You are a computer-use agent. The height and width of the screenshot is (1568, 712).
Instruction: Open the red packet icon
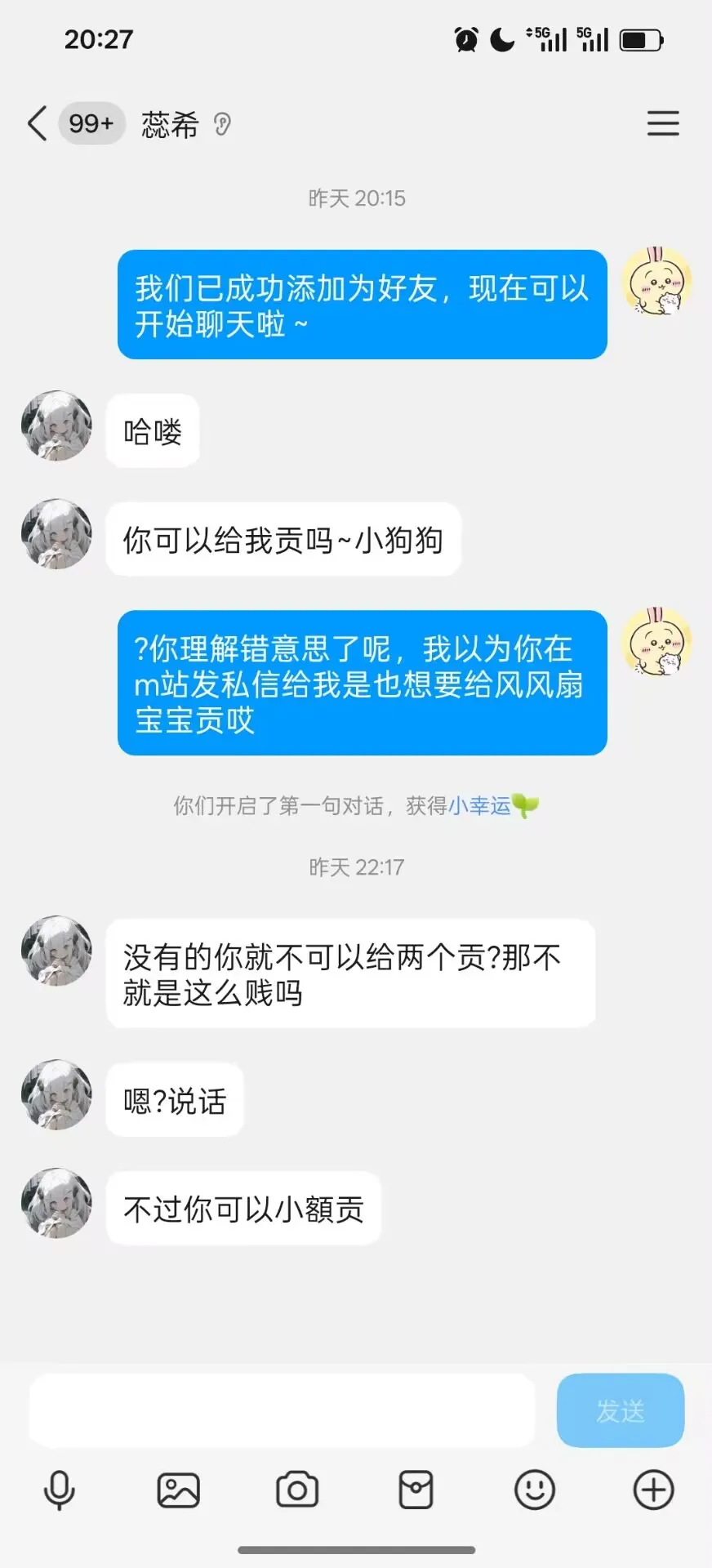click(x=416, y=1490)
